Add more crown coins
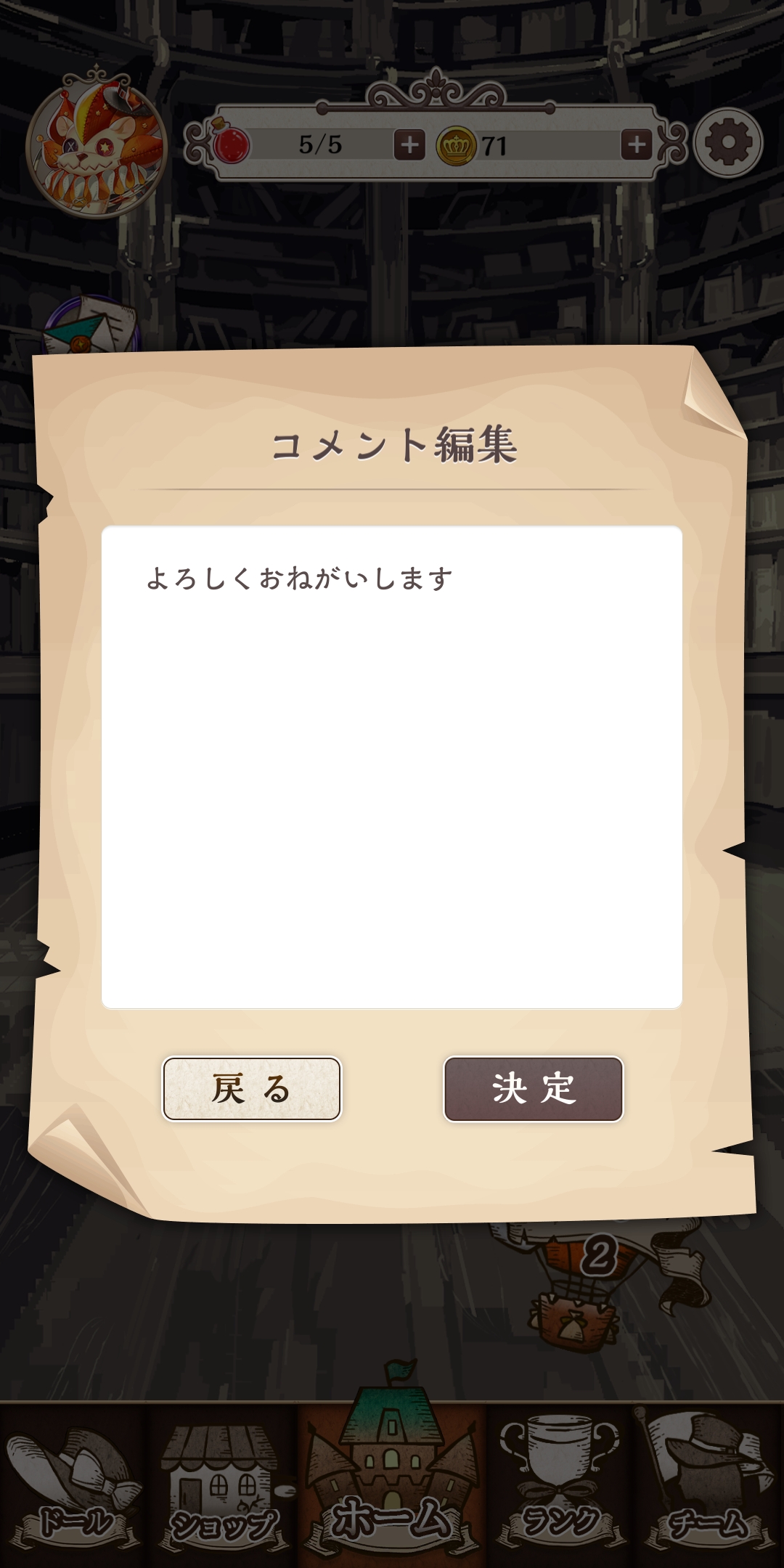This screenshot has width=784, height=1568. (x=637, y=145)
